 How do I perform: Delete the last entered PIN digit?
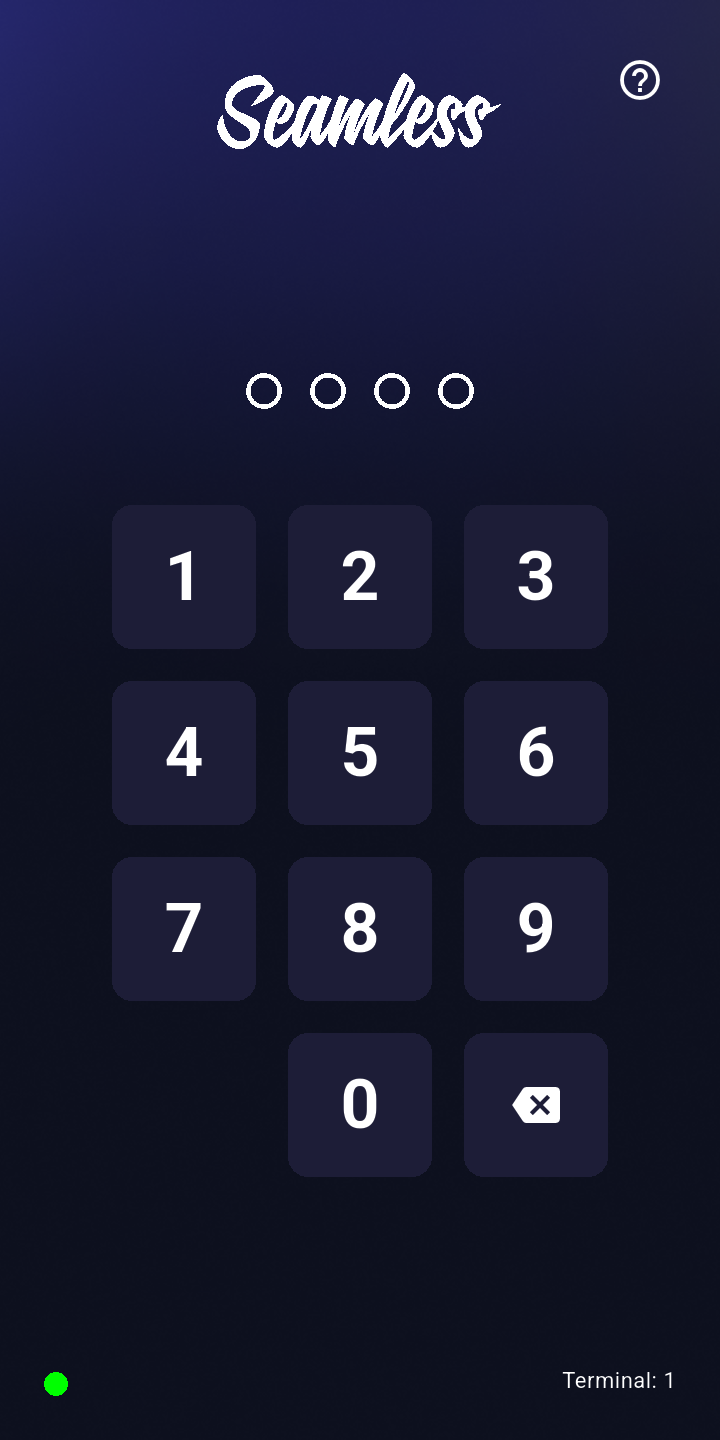(x=536, y=1105)
